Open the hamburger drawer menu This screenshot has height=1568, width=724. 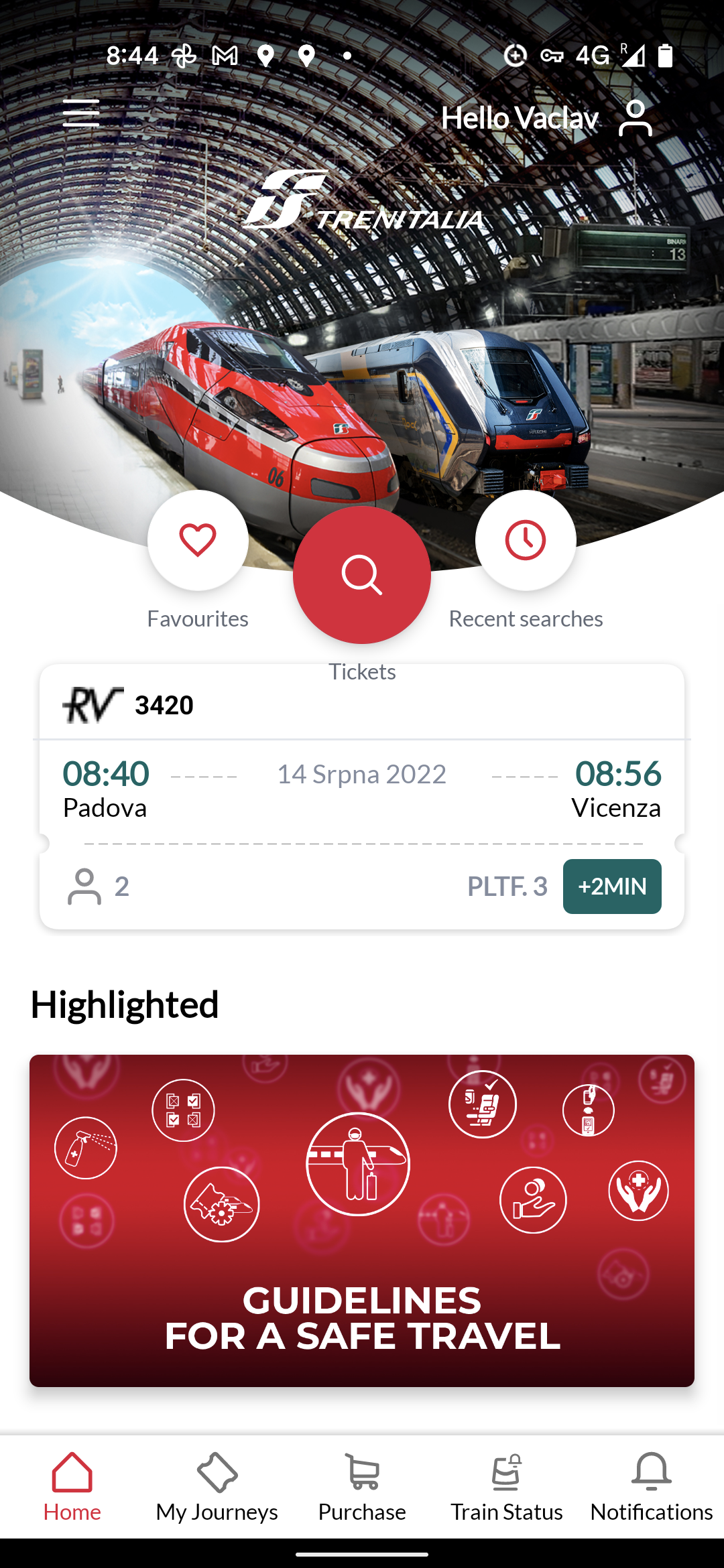click(81, 113)
